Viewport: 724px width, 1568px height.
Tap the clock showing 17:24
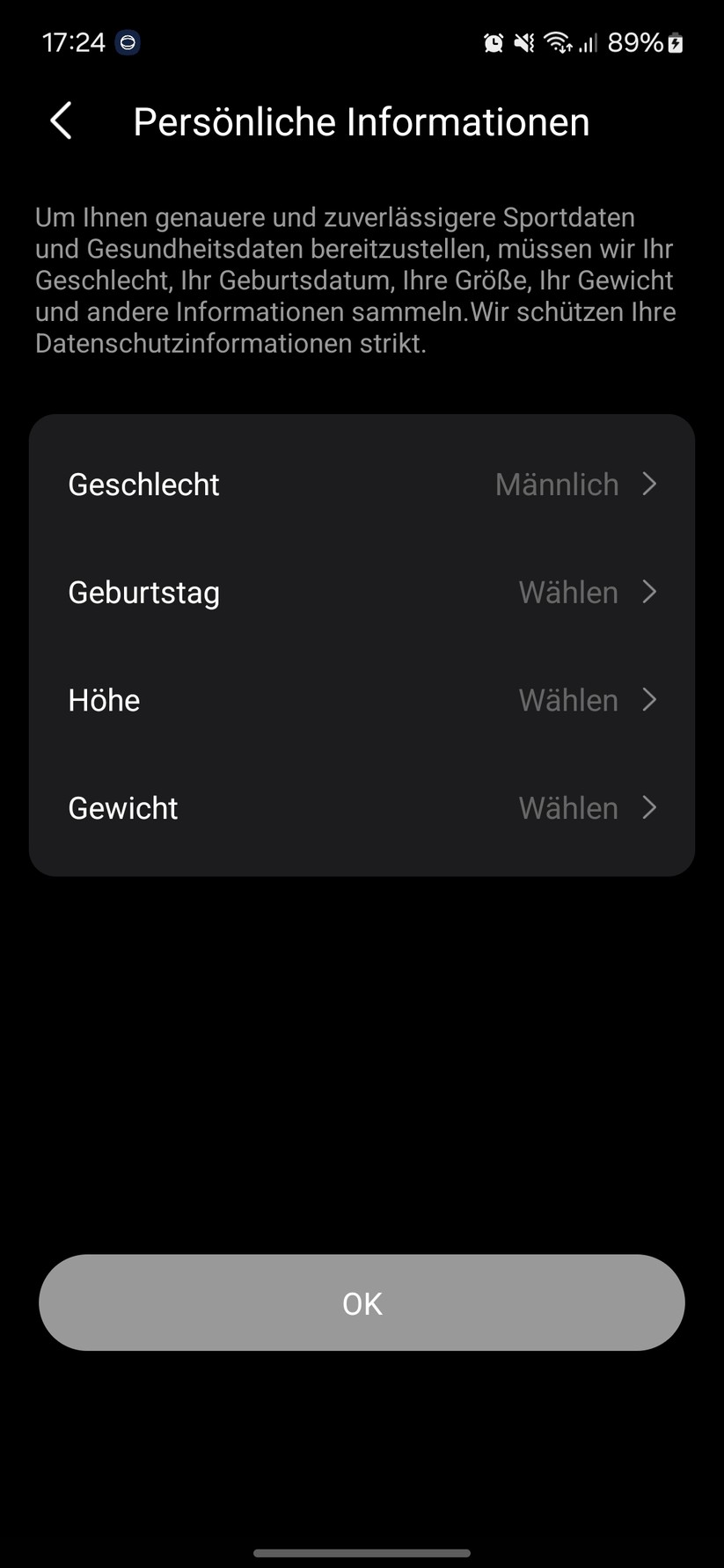point(73,42)
